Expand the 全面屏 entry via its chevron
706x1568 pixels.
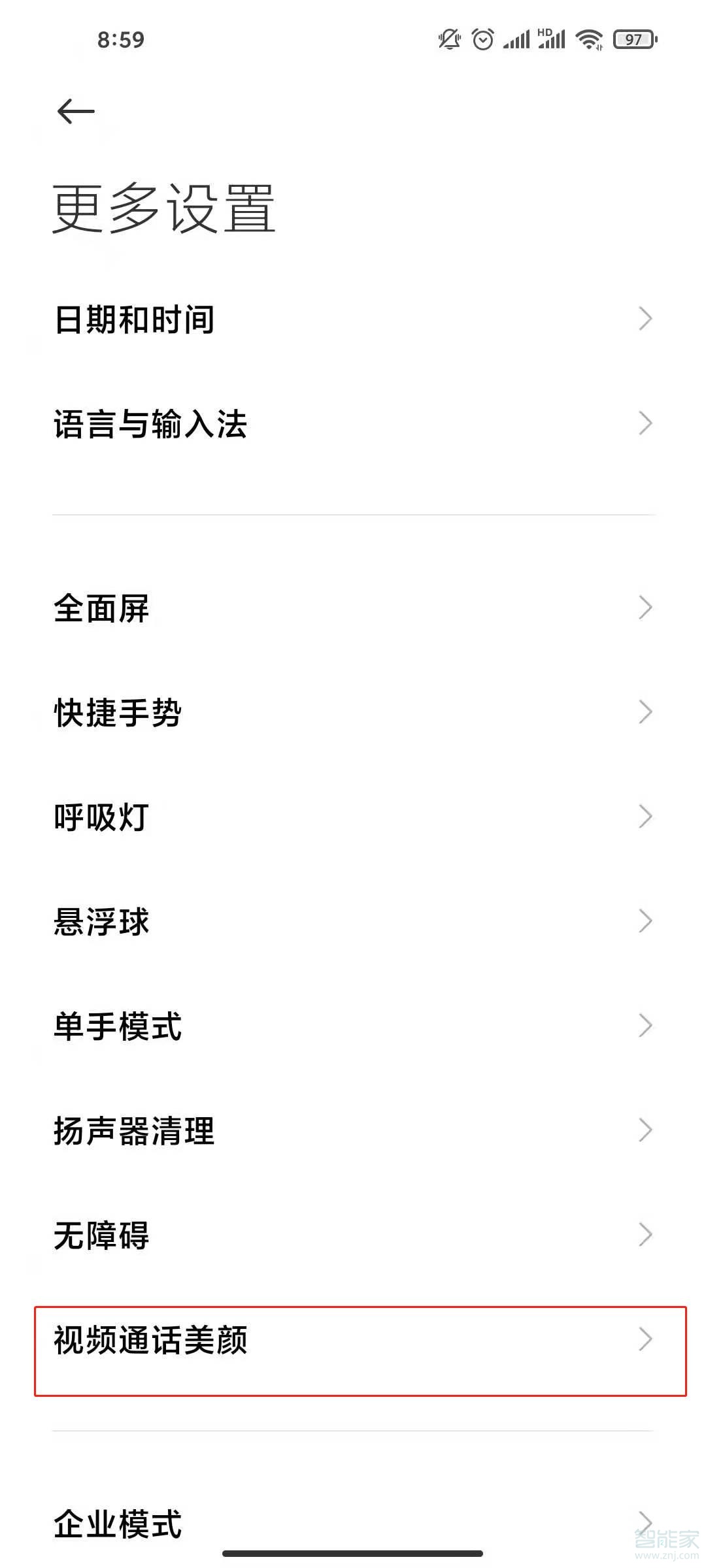(645, 609)
